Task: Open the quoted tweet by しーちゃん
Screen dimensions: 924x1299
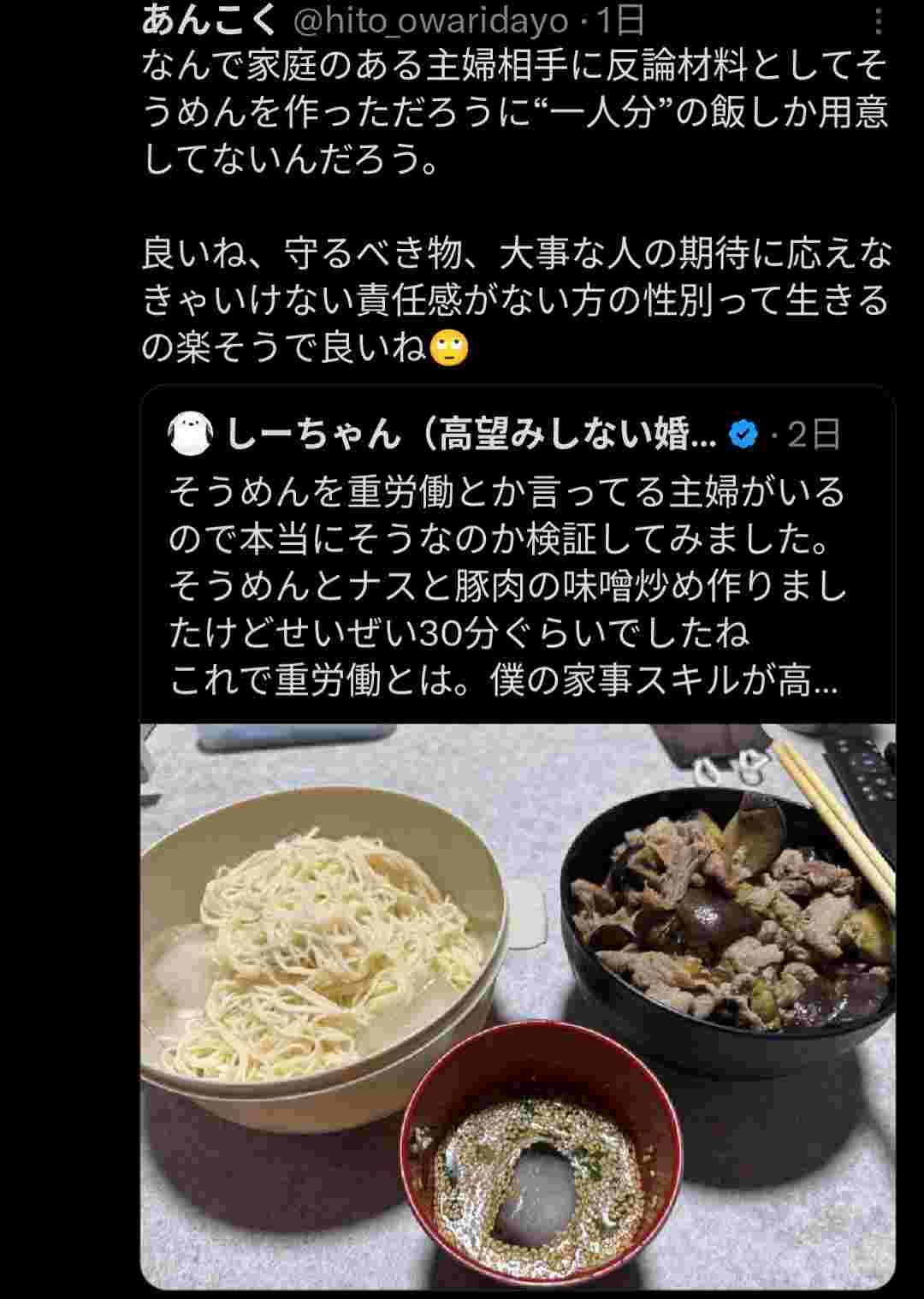Action: 505,586
